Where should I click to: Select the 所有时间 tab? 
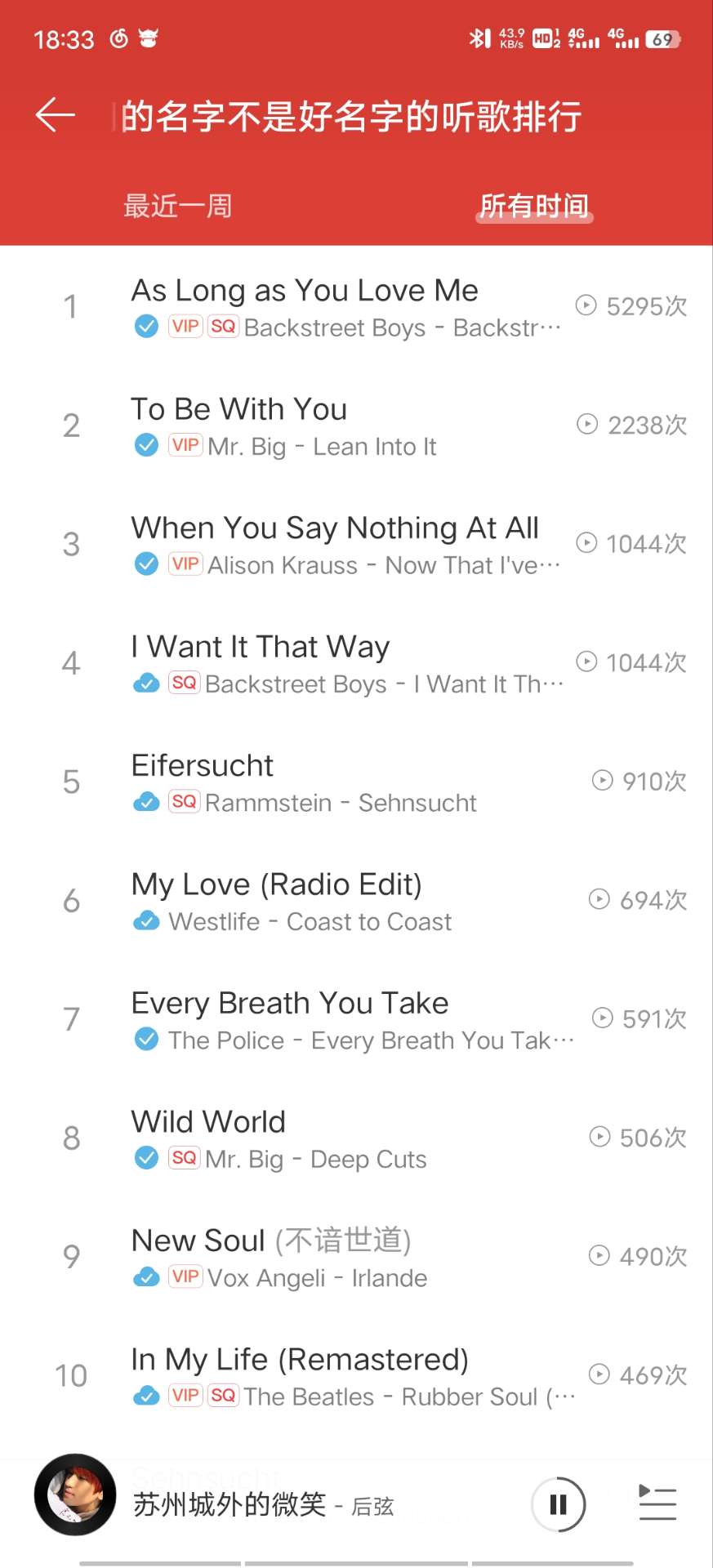(x=534, y=206)
